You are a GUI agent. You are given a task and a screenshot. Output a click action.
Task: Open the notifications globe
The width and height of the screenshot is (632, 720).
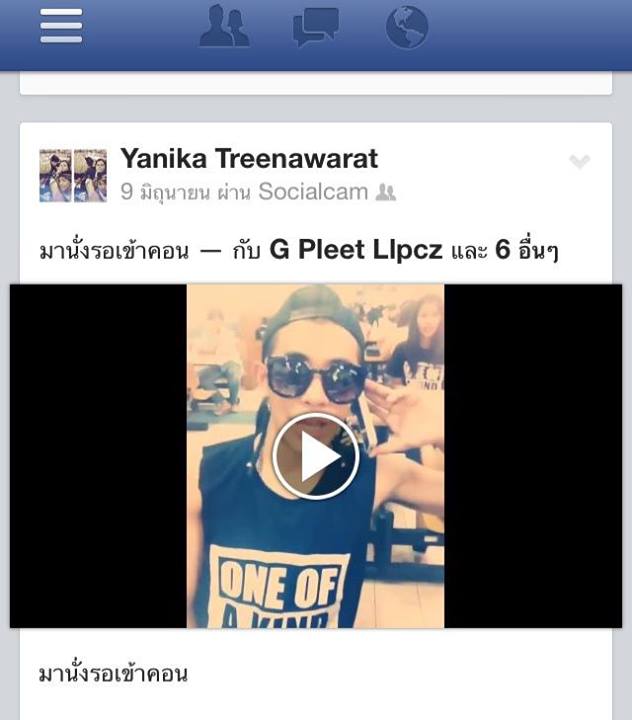(407, 27)
